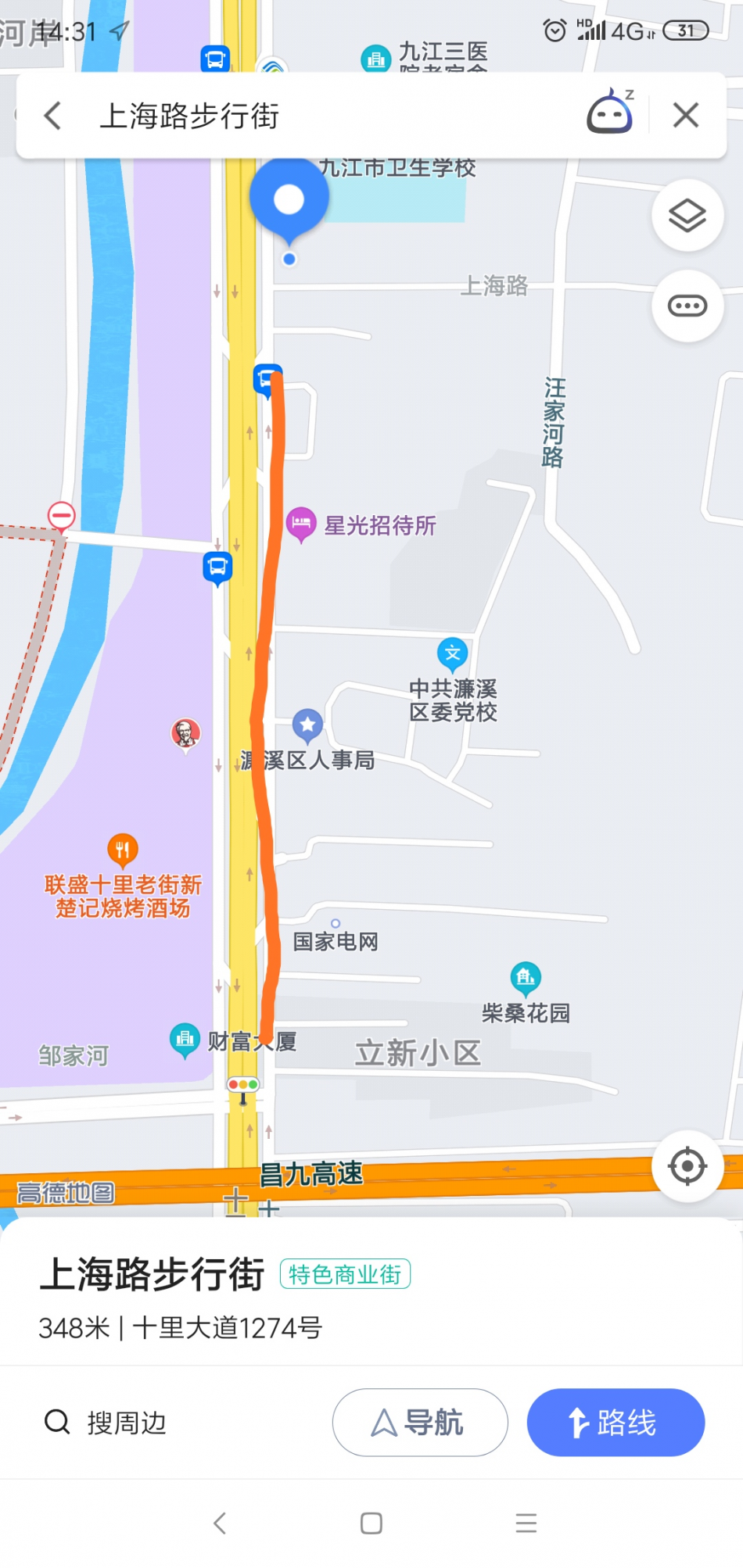Open recent apps from navigation bar
The width and height of the screenshot is (743, 1568).
(526, 1523)
